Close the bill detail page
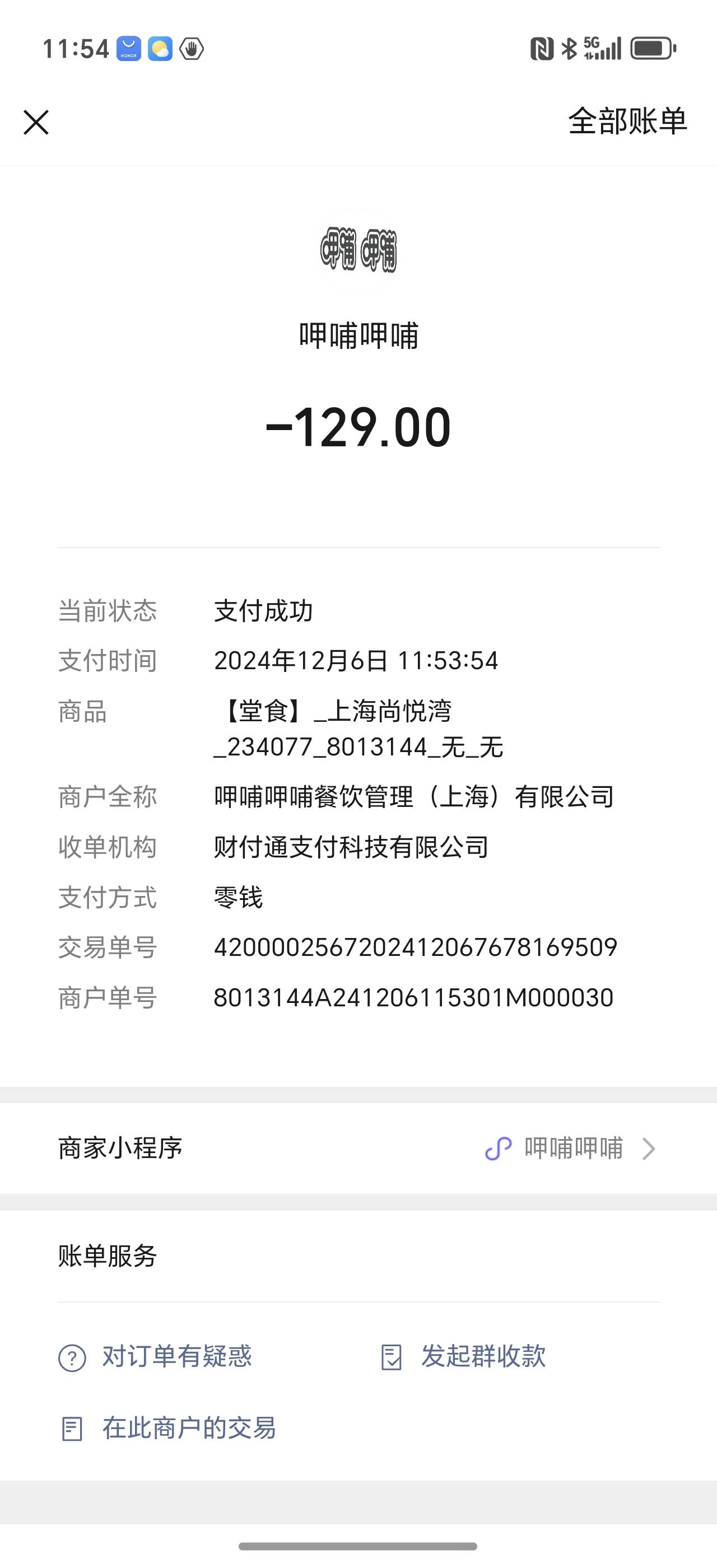 coord(36,122)
